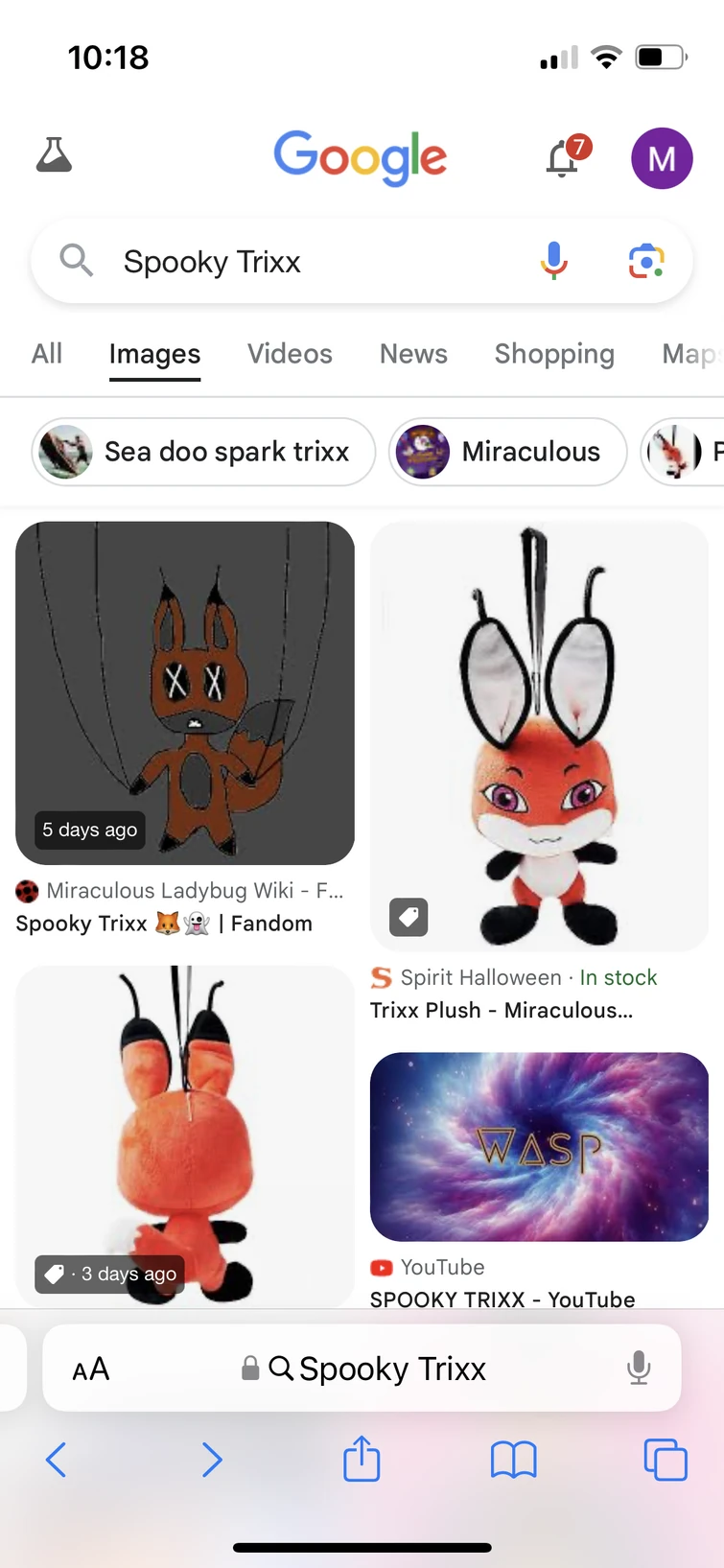Open Safari tab overview

(666, 1460)
